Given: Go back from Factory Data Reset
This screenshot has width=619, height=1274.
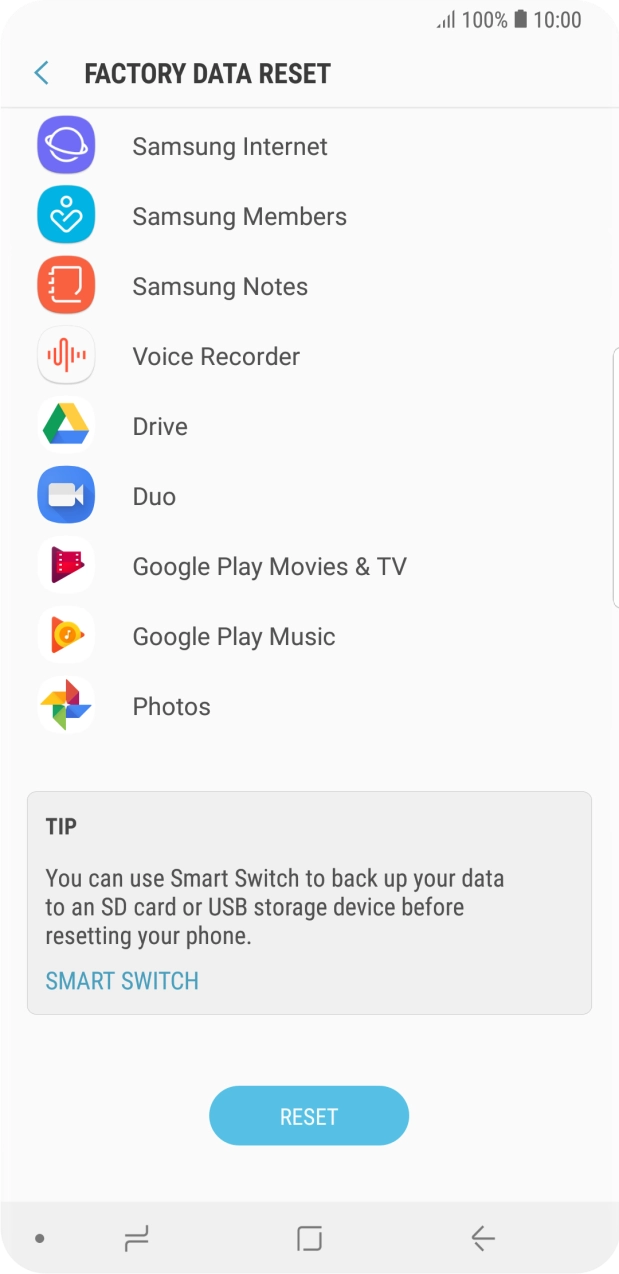Looking at the screenshot, I should 41,73.
